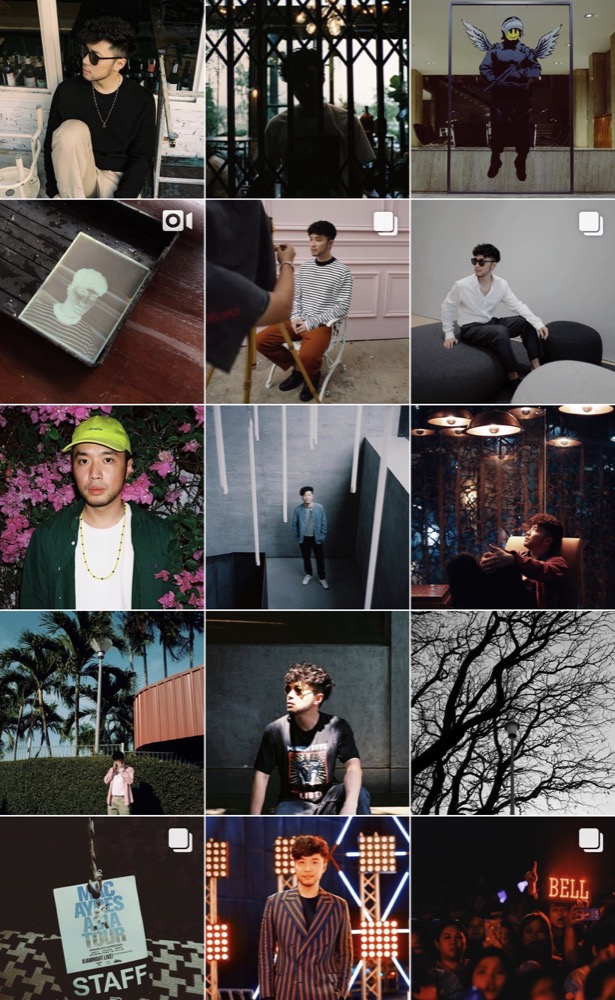Image resolution: width=615 pixels, height=1000 pixels.
Task: Open the winged smiley figure artwork post
Action: click(x=512, y=98)
